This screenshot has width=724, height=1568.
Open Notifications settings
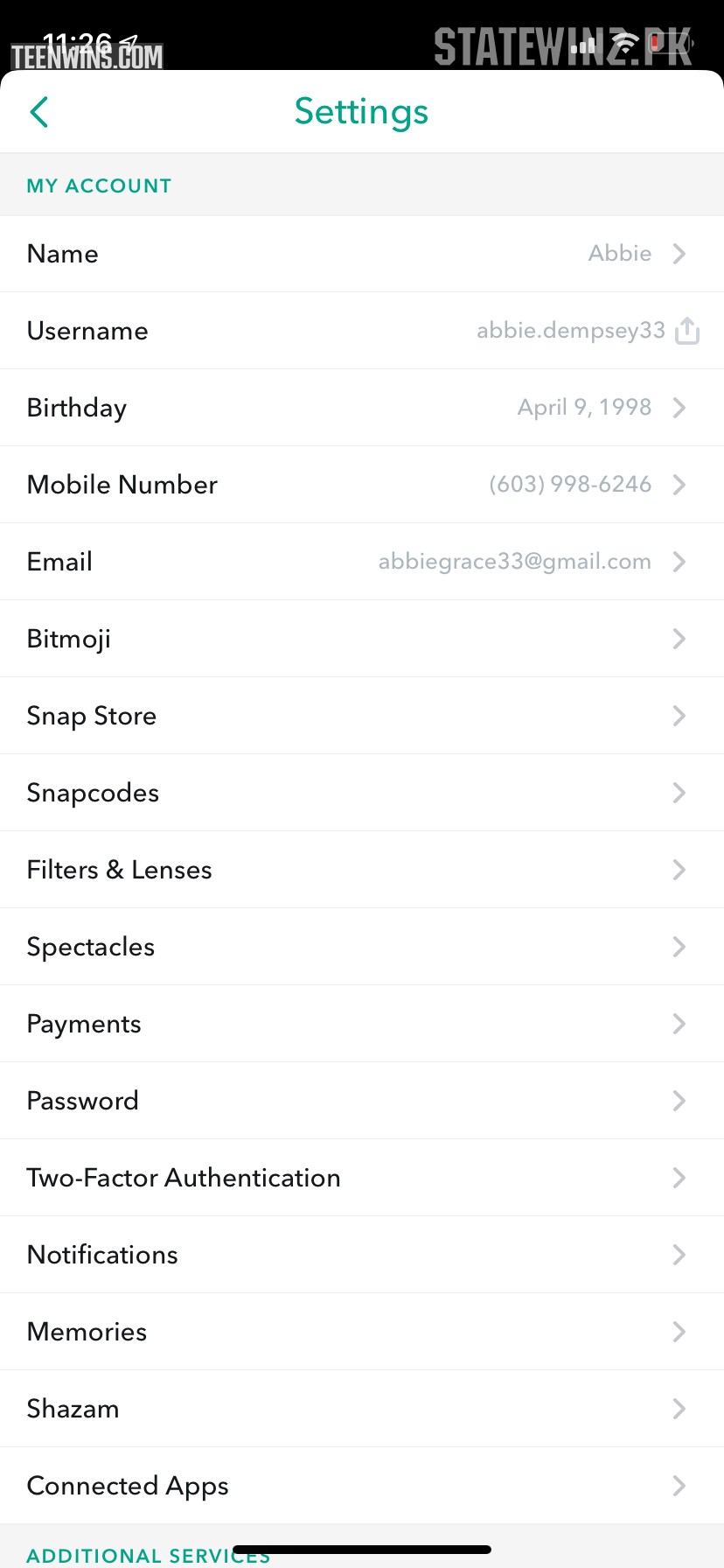tap(362, 1255)
